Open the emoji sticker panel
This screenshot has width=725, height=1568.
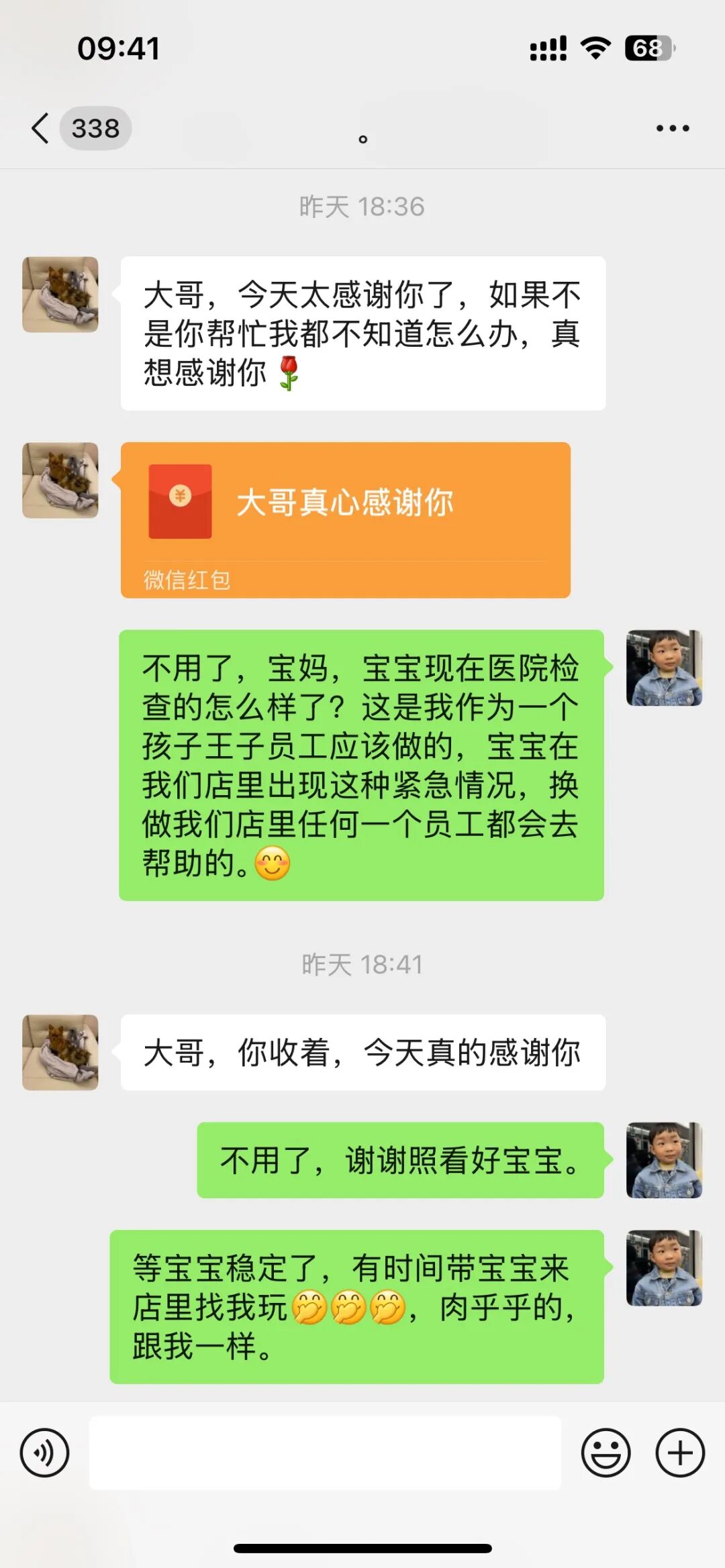(606, 1453)
